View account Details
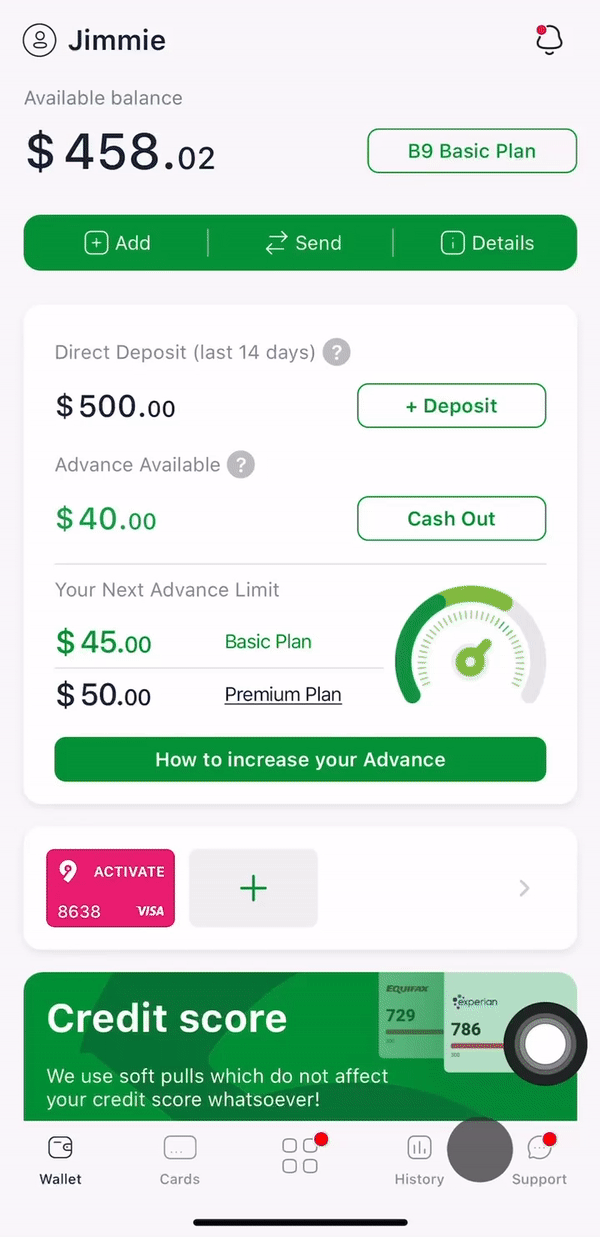 487,243
